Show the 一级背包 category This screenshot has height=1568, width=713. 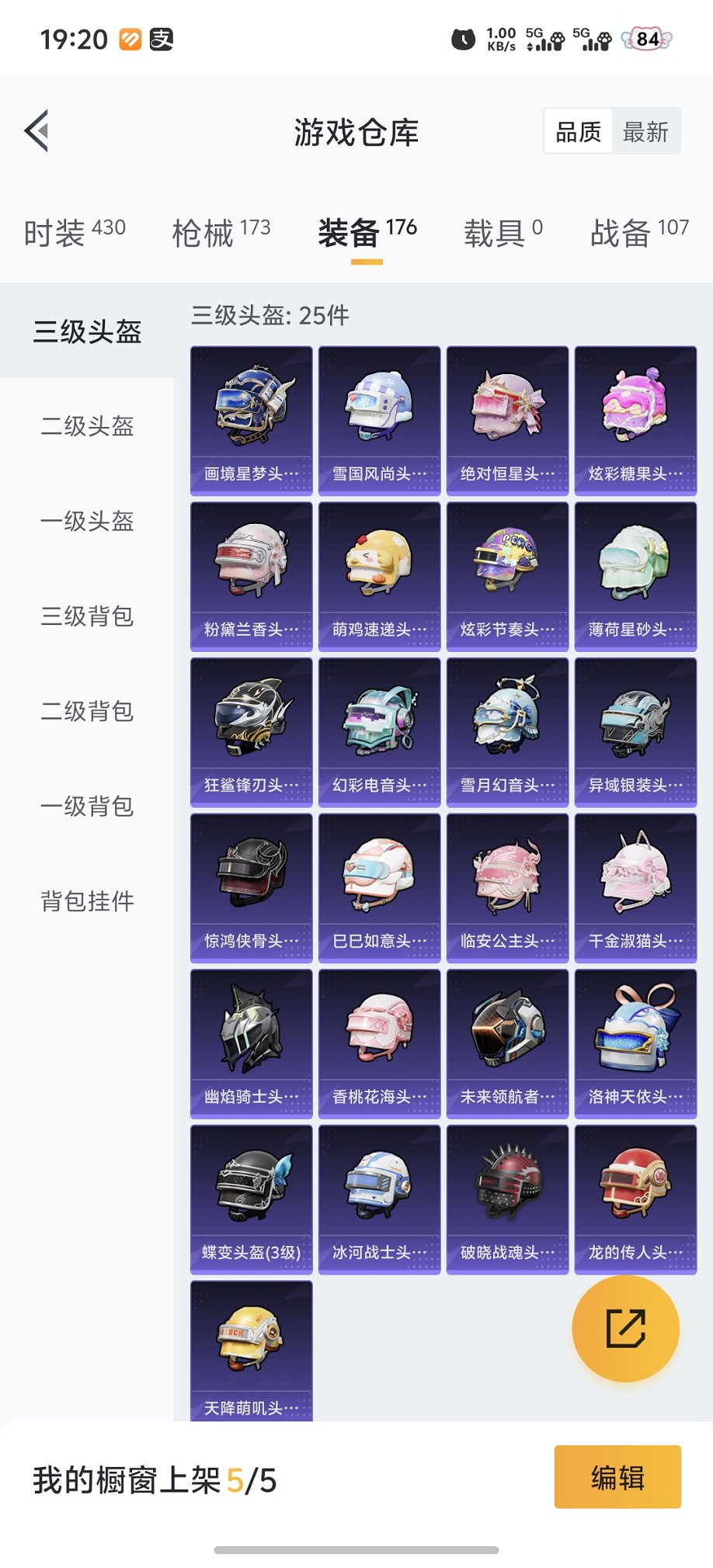click(87, 807)
